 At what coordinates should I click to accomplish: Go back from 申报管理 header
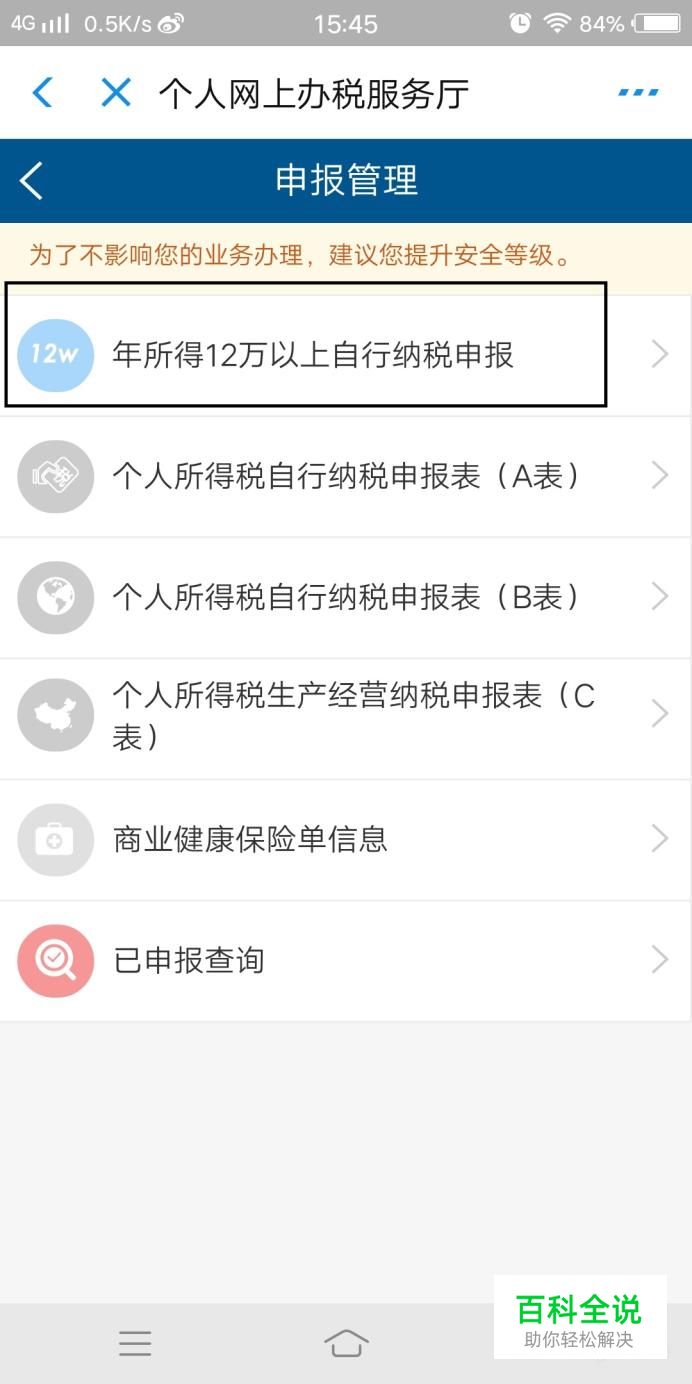31,181
